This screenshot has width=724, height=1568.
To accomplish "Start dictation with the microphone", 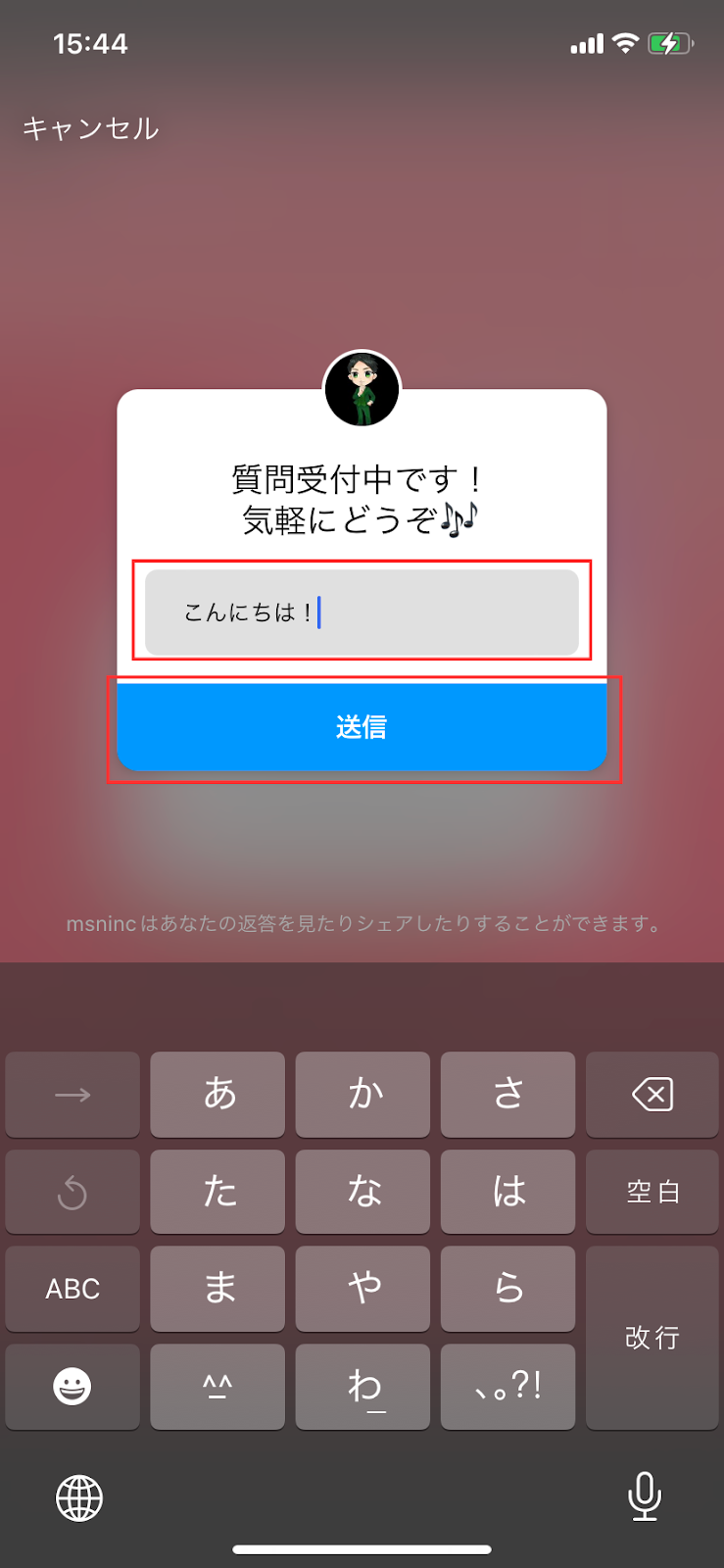I will point(644,1496).
